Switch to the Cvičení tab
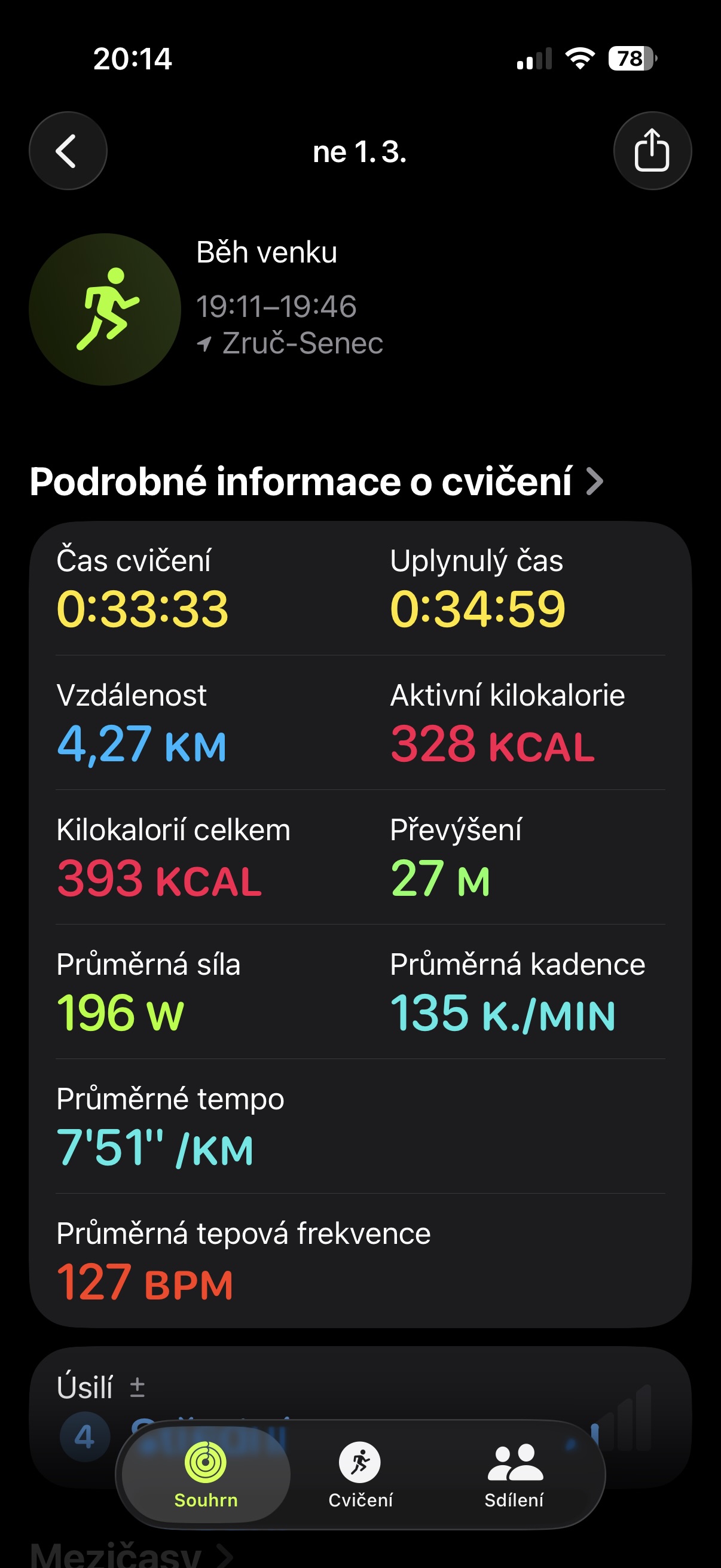 360,1474
